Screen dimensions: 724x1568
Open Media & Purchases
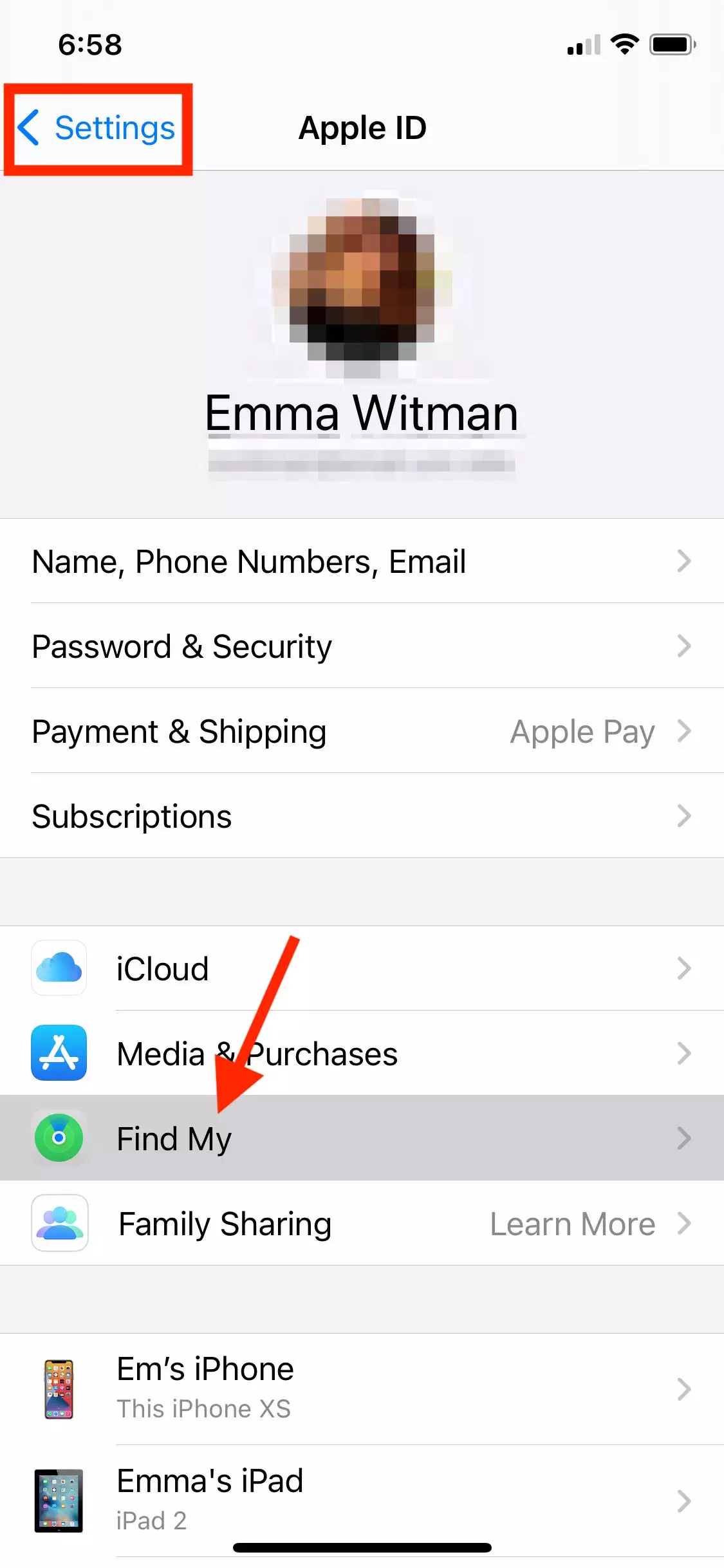[x=362, y=1053]
